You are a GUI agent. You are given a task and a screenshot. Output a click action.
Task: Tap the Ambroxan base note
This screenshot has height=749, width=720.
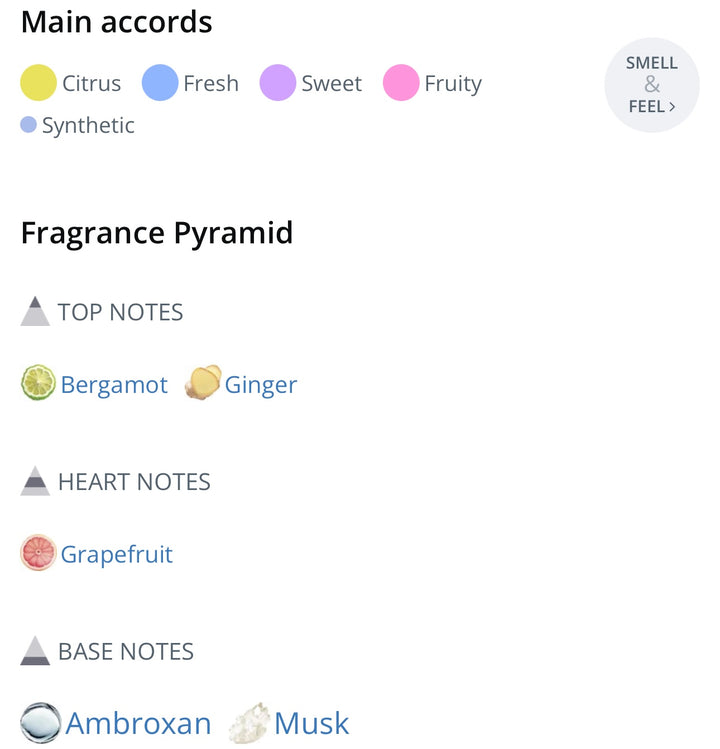[138, 723]
